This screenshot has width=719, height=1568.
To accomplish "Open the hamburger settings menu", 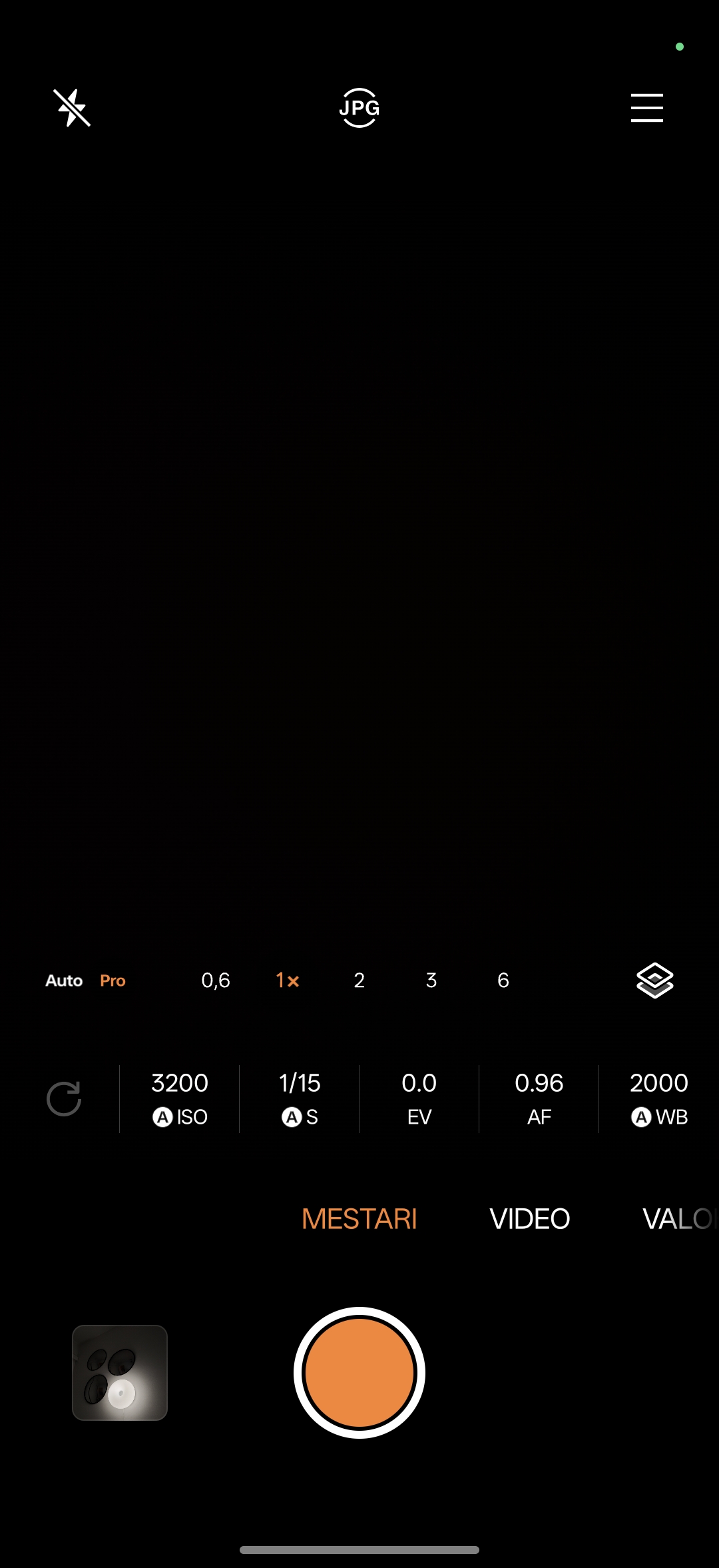I will [646, 108].
